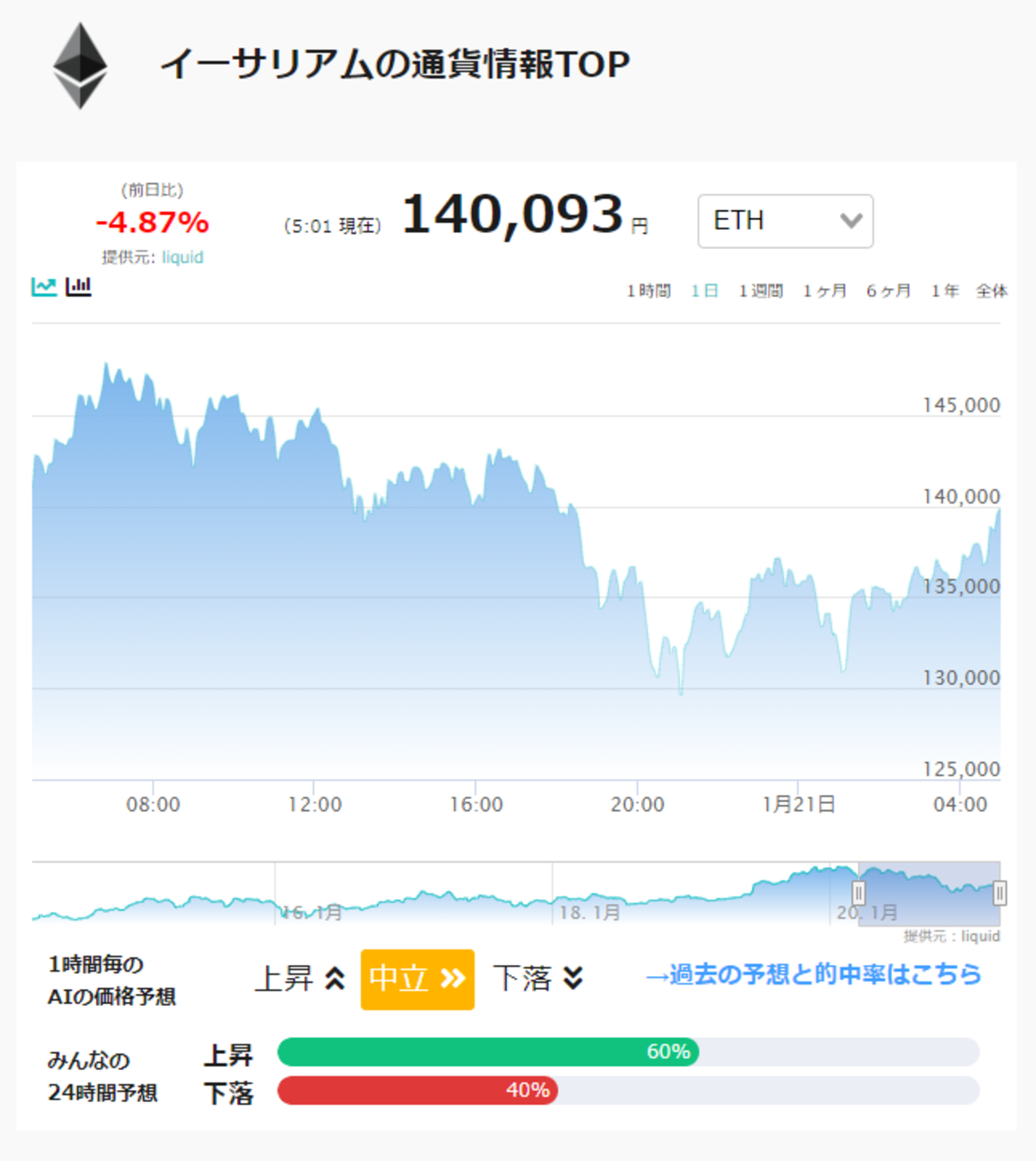The width and height of the screenshot is (1036, 1161).
Task: Select the 6ヶ月 time range
Action: [x=888, y=291]
